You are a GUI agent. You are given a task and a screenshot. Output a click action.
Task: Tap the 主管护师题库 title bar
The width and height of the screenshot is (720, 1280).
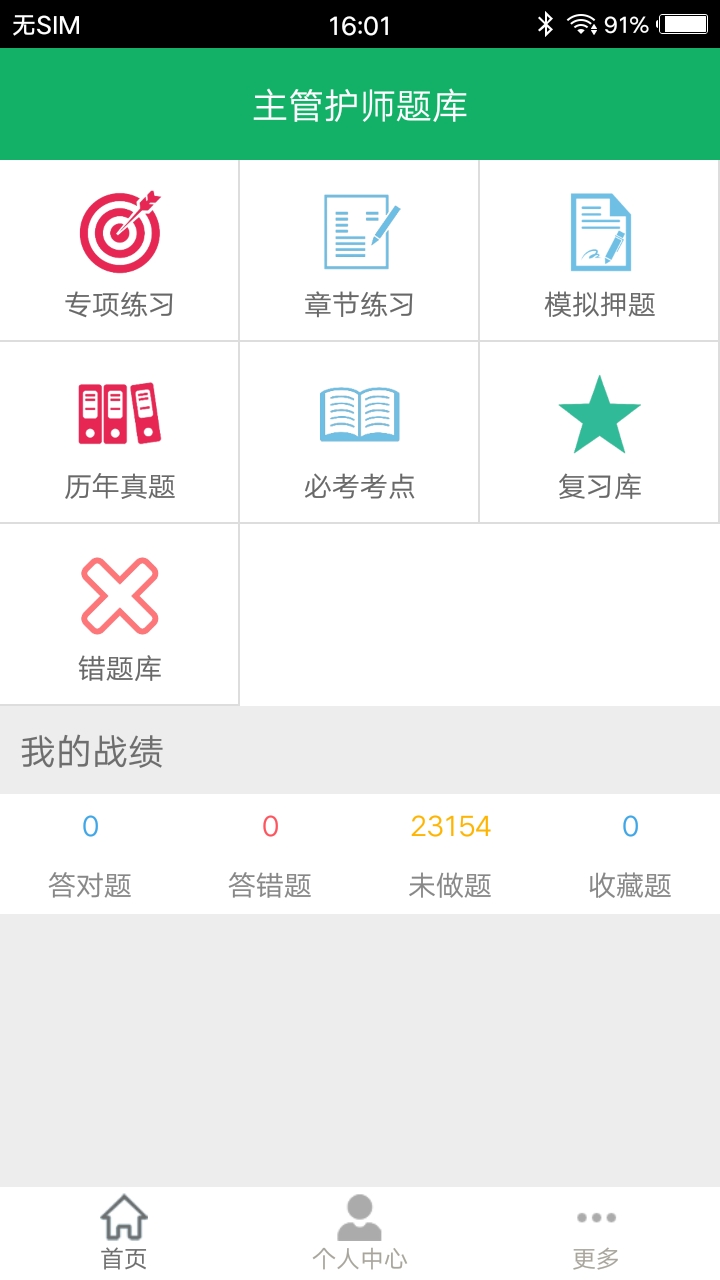(360, 104)
